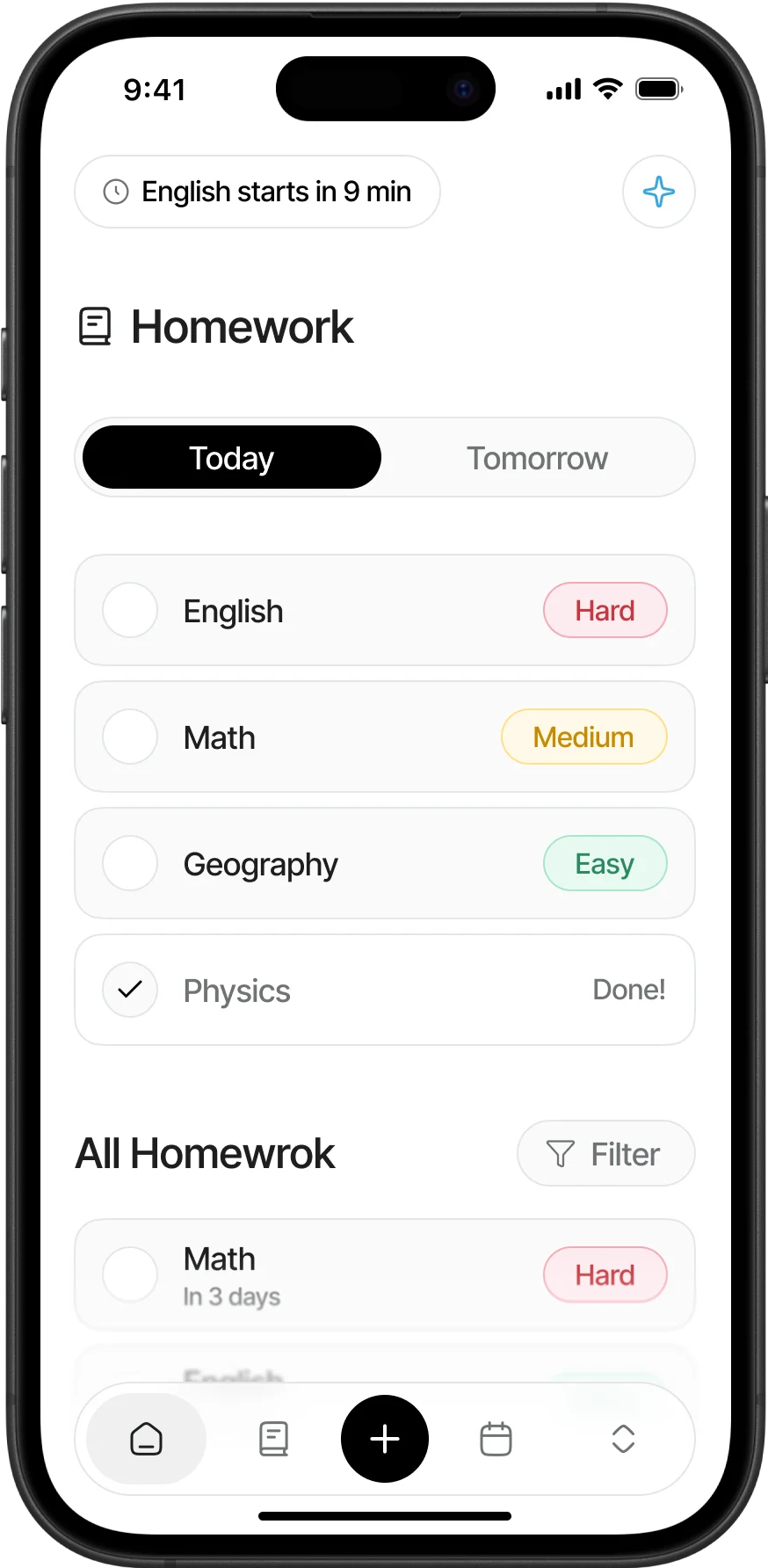The height and width of the screenshot is (1568, 768).
Task: Open the Filter for all homework
Action: [605, 1153]
